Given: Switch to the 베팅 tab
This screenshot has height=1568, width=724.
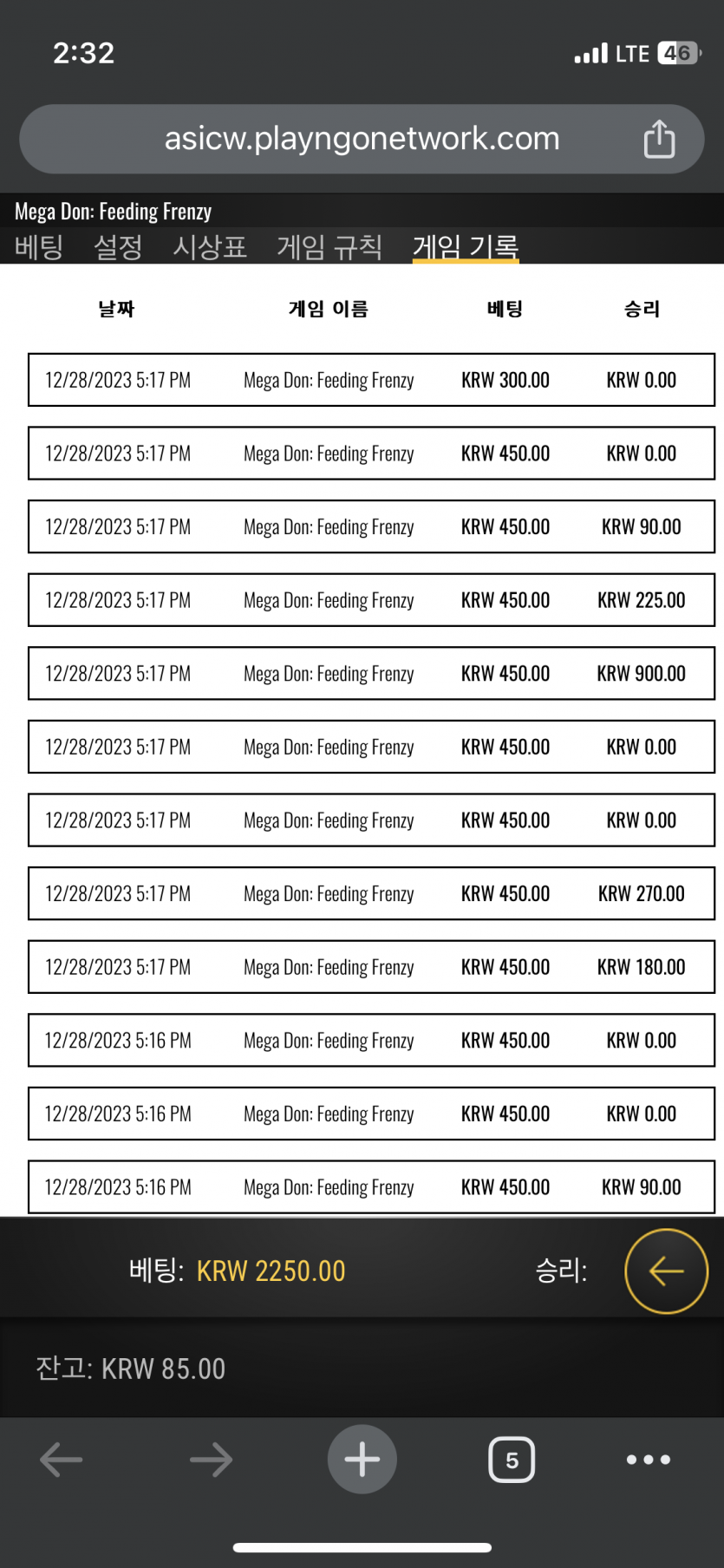Looking at the screenshot, I should [x=39, y=247].
